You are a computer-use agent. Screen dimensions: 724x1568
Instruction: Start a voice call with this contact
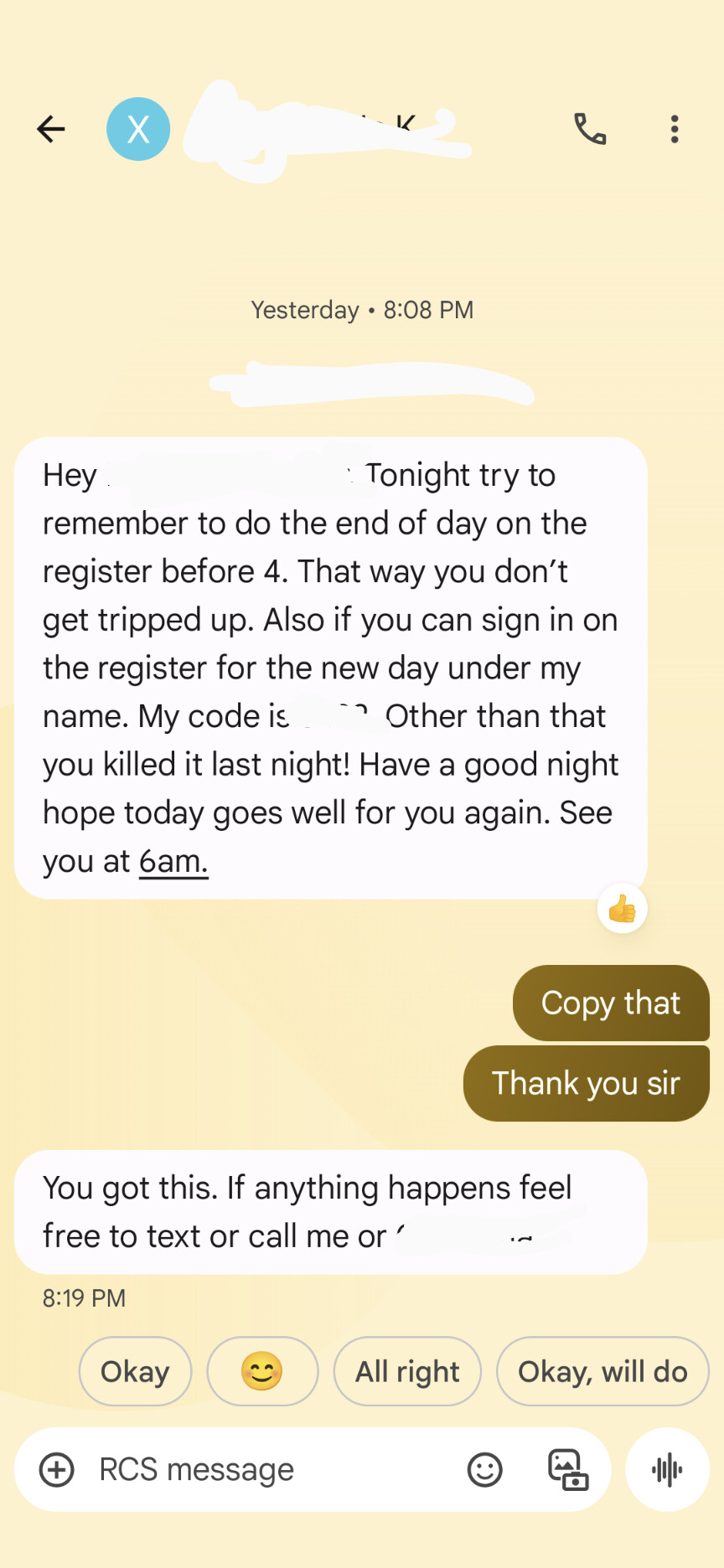[590, 129]
